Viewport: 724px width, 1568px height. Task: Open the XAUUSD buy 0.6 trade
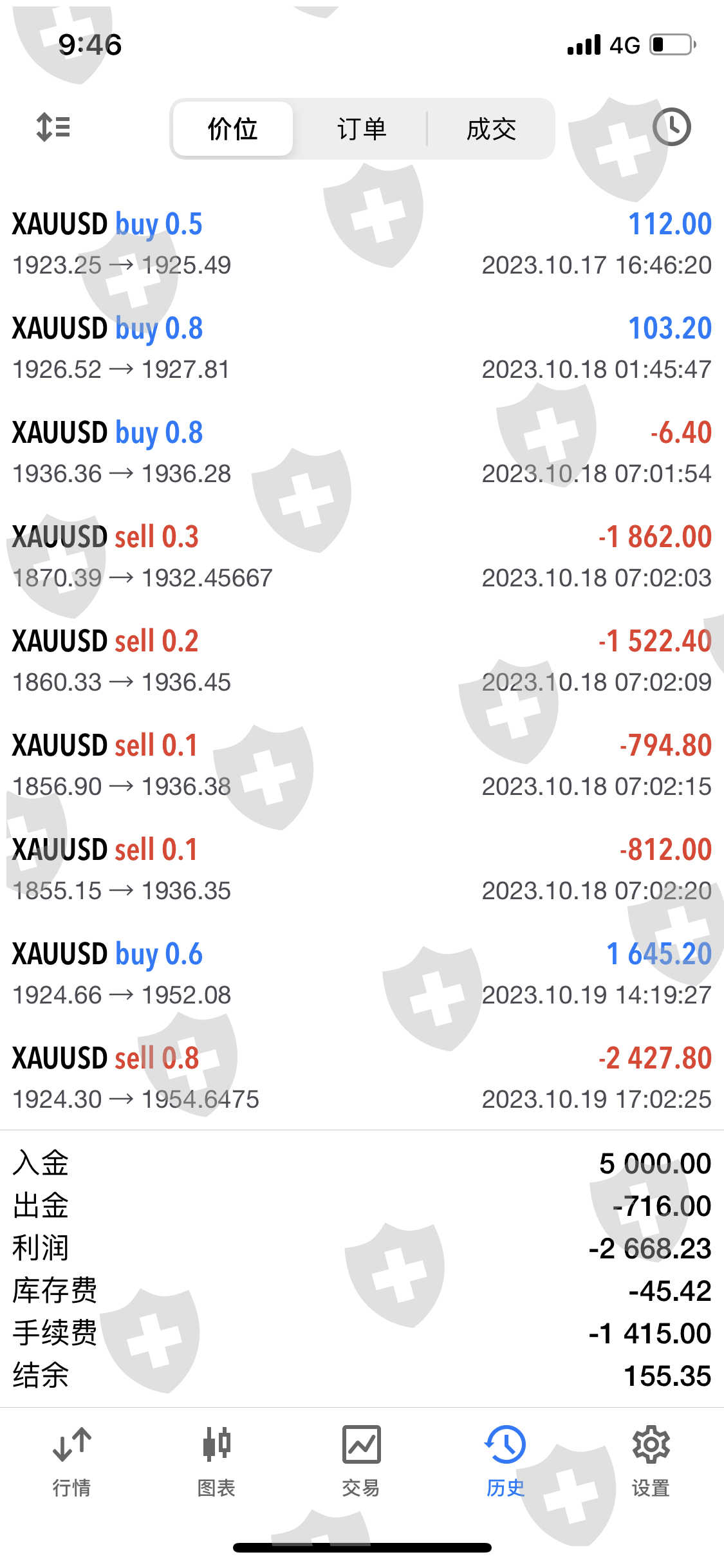(x=362, y=974)
